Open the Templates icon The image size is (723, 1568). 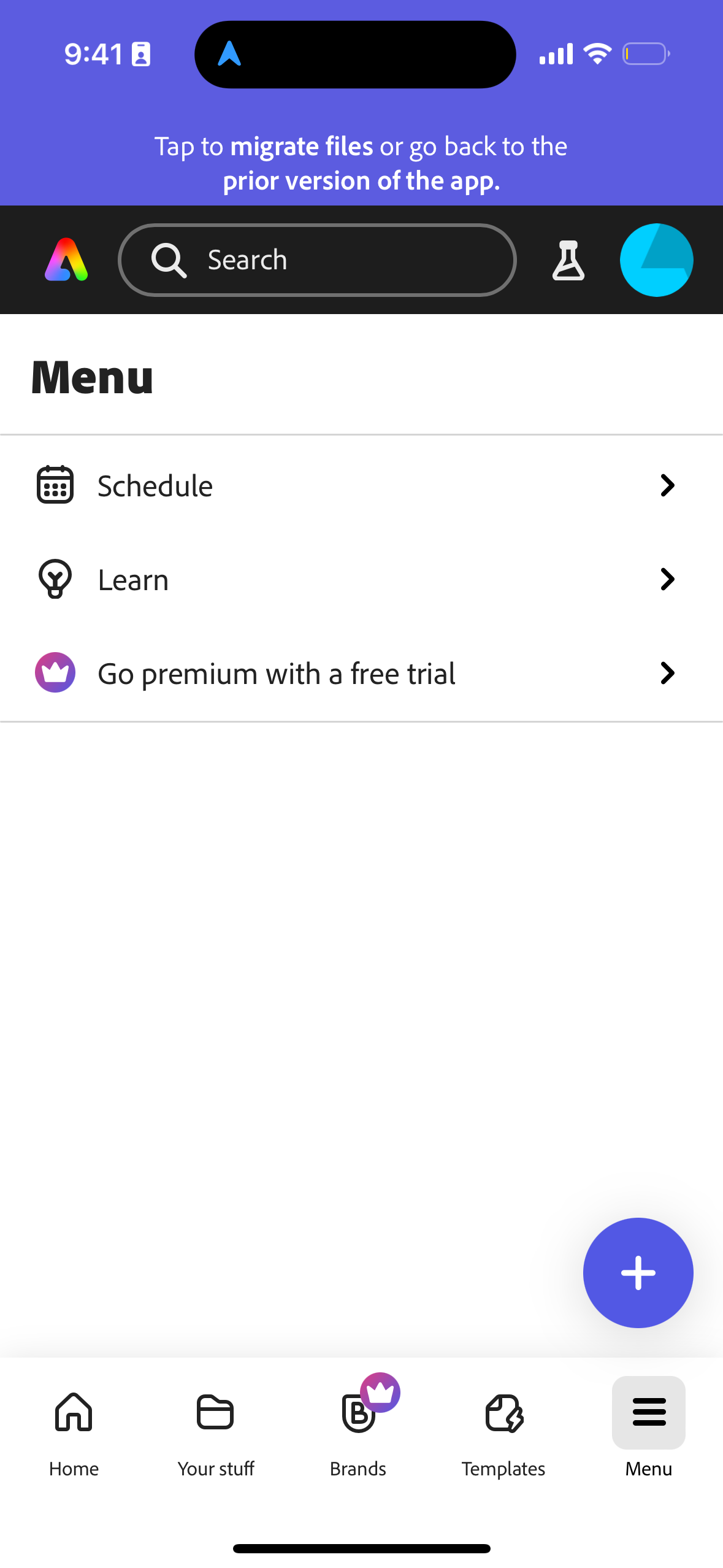click(503, 1413)
